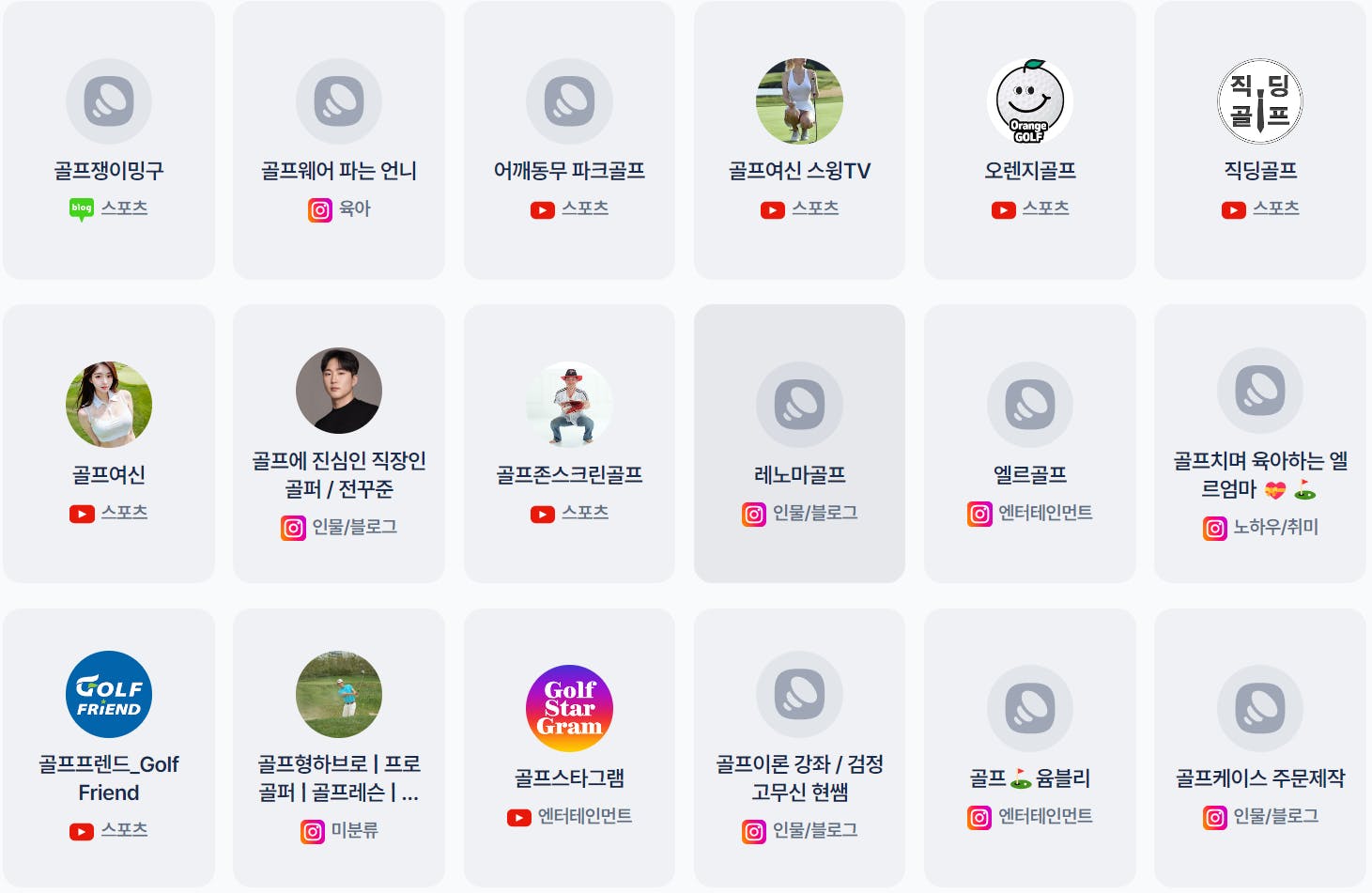Tap the 골프케이스 주문제작 card

[1260, 747]
